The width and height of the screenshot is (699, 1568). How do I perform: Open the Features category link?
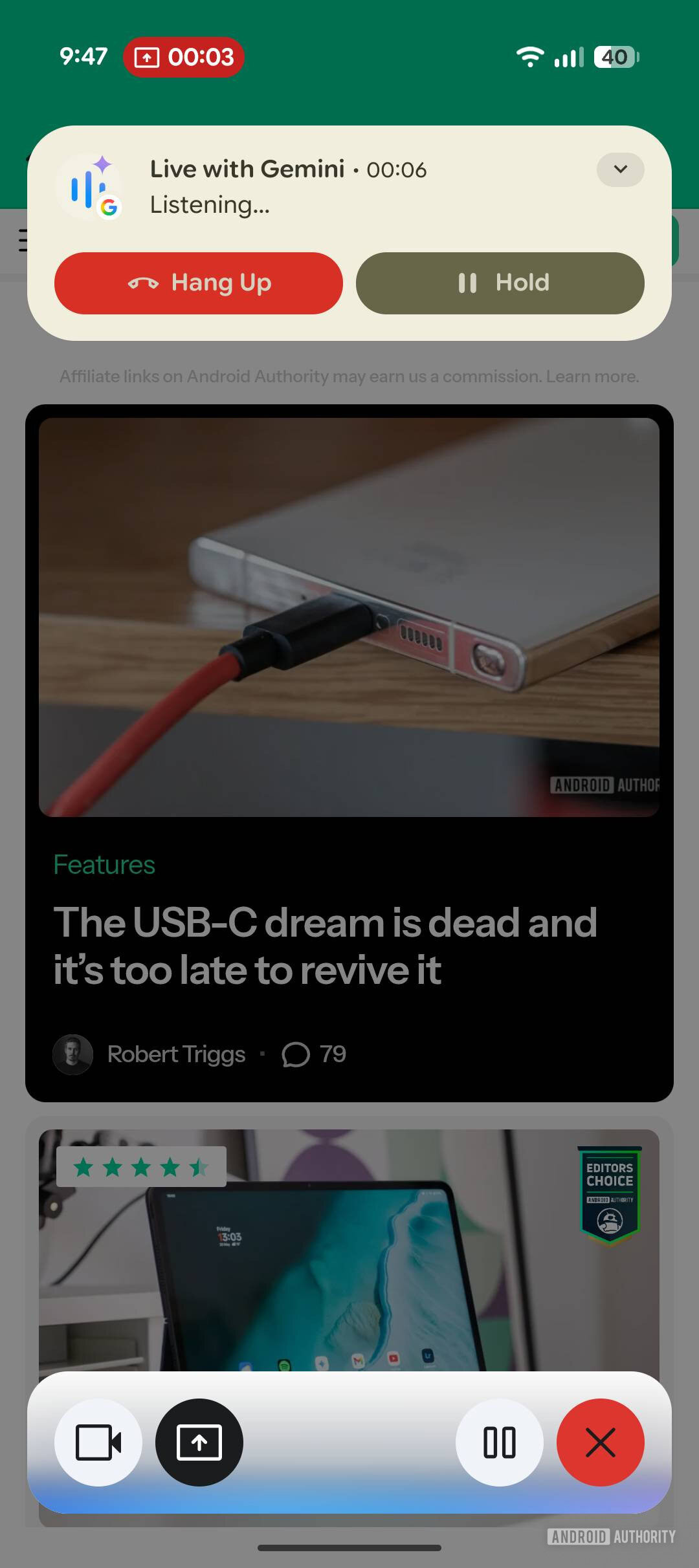(x=104, y=865)
